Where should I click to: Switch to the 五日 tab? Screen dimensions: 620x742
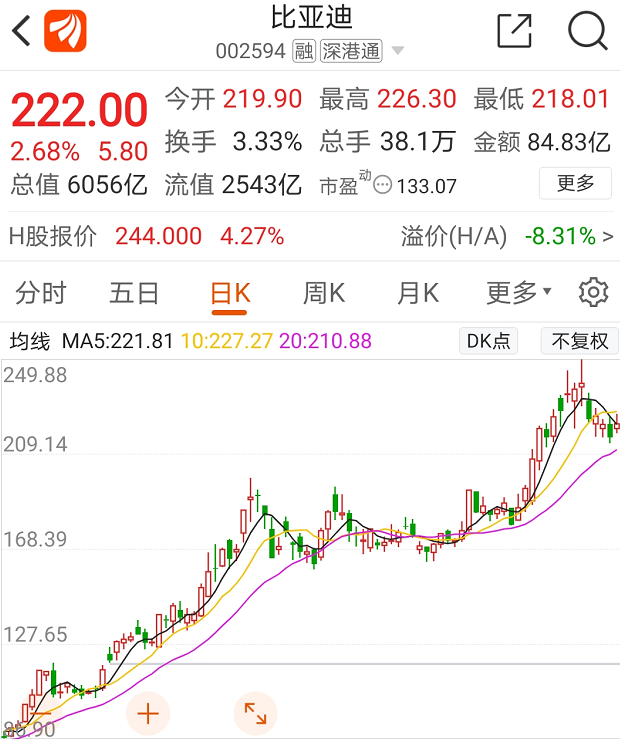pos(134,293)
